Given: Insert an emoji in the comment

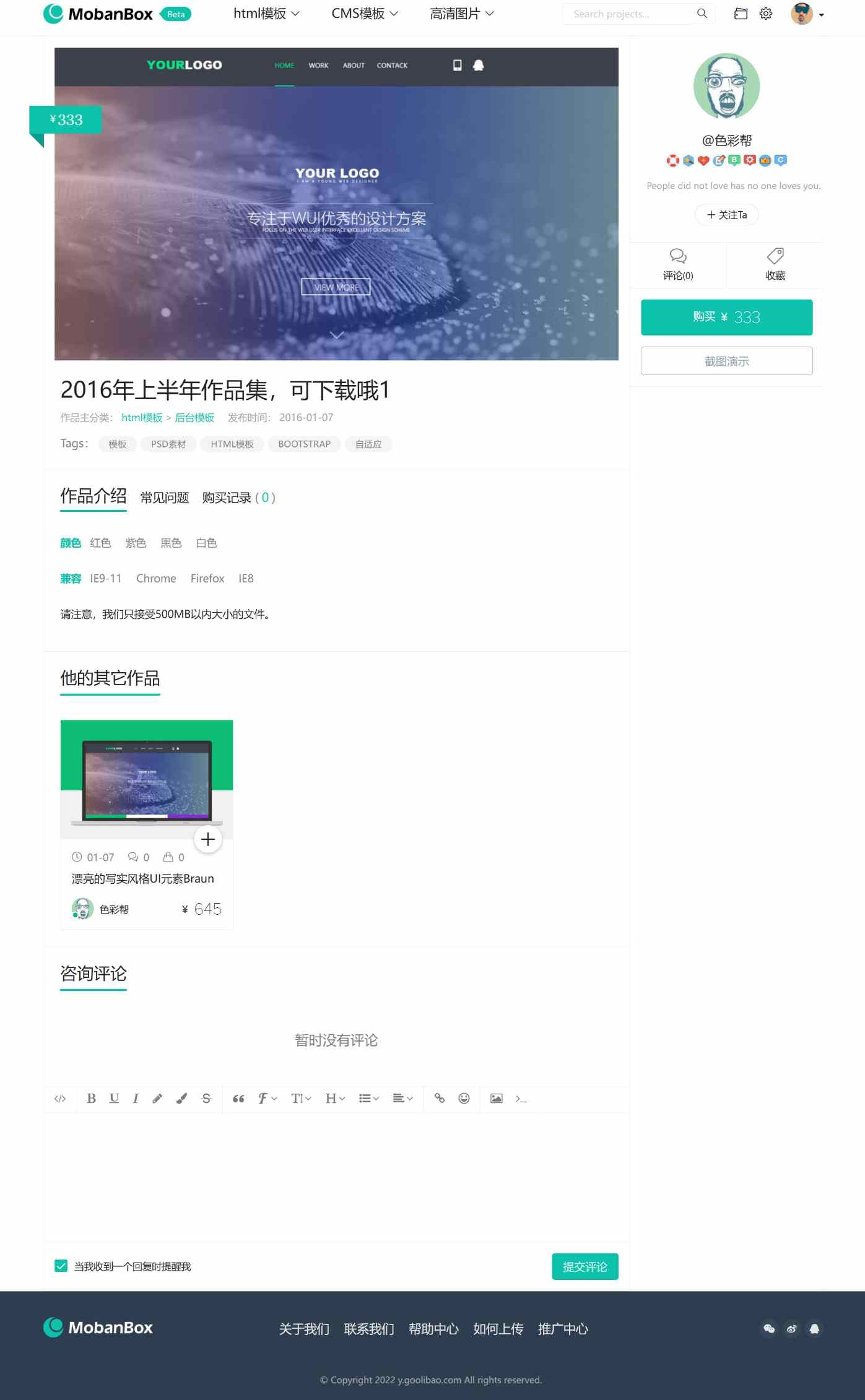Looking at the screenshot, I should pos(464,1098).
